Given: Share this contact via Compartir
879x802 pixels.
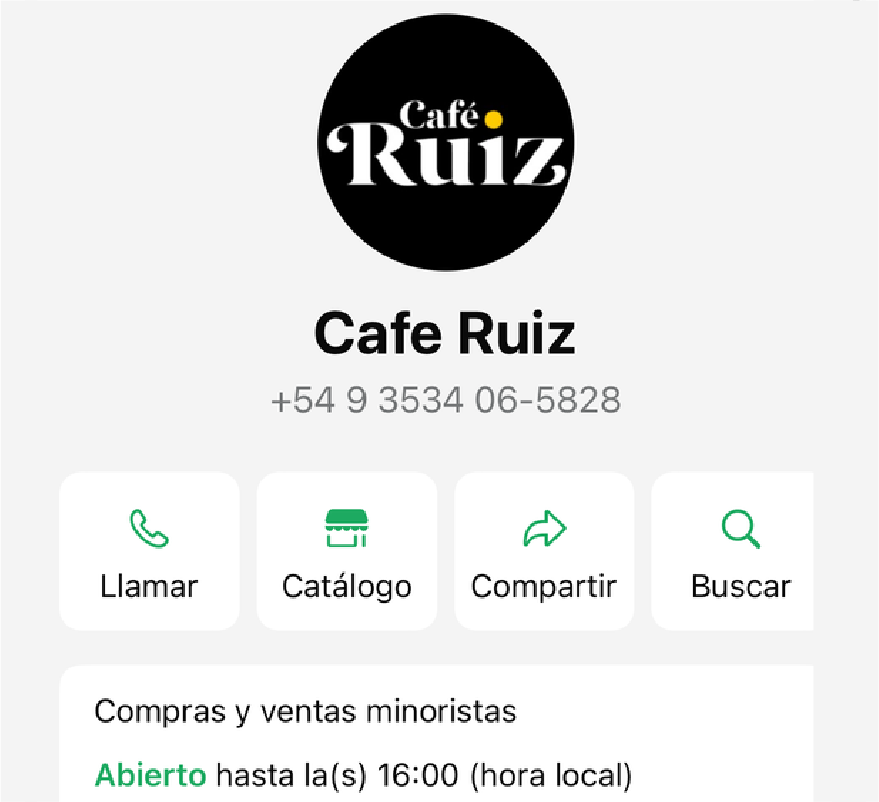Looking at the screenshot, I should coord(544,551).
